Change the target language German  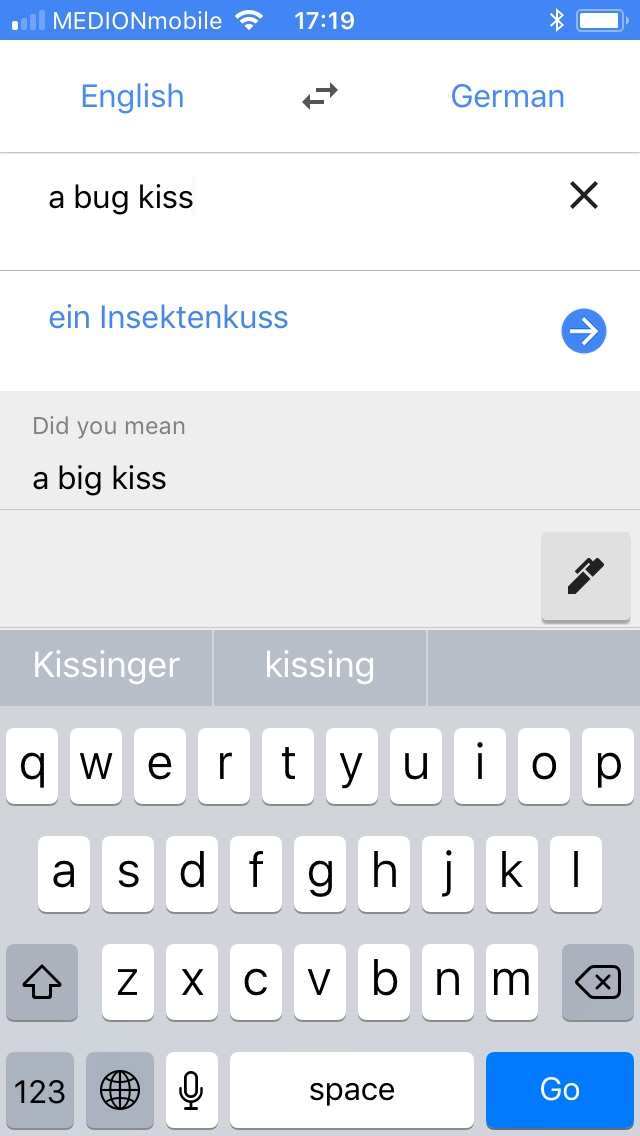point(507,96)
